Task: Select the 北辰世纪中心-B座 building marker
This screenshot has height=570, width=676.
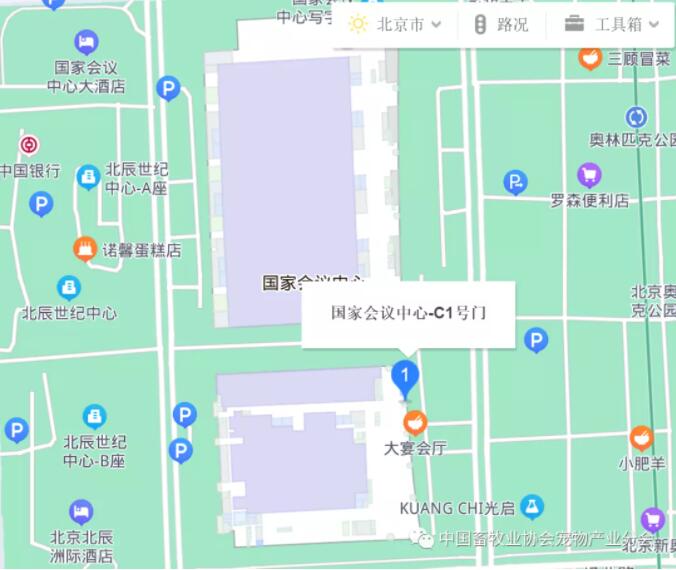Action: click(x=94, y=416)
